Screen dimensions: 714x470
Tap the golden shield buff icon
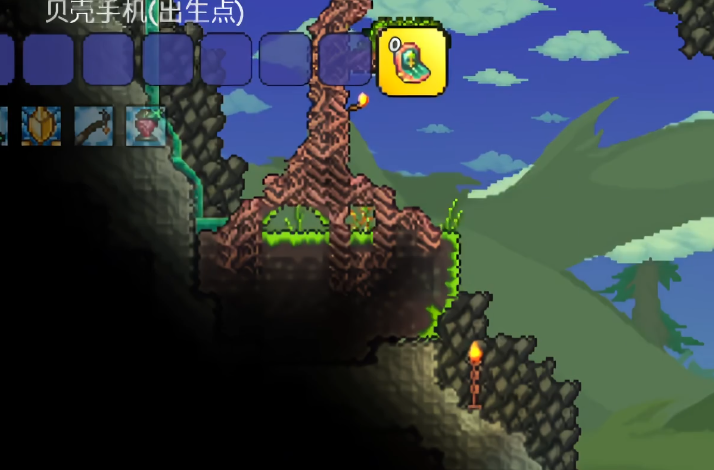pos(42,126)
